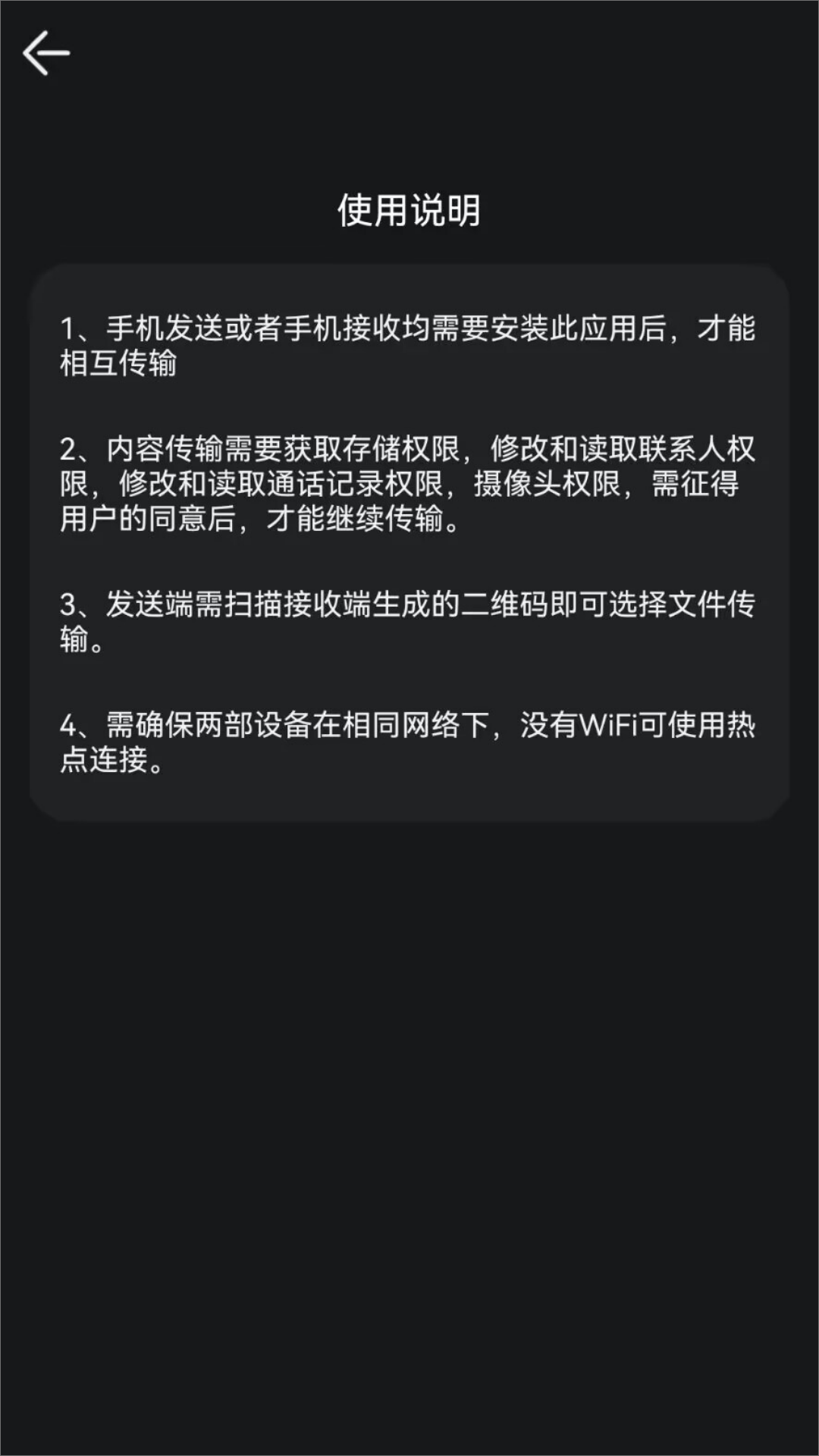Screen dimensions: 819x1456
Task: Click instruction item 2 about permissions
Action: 409,480
